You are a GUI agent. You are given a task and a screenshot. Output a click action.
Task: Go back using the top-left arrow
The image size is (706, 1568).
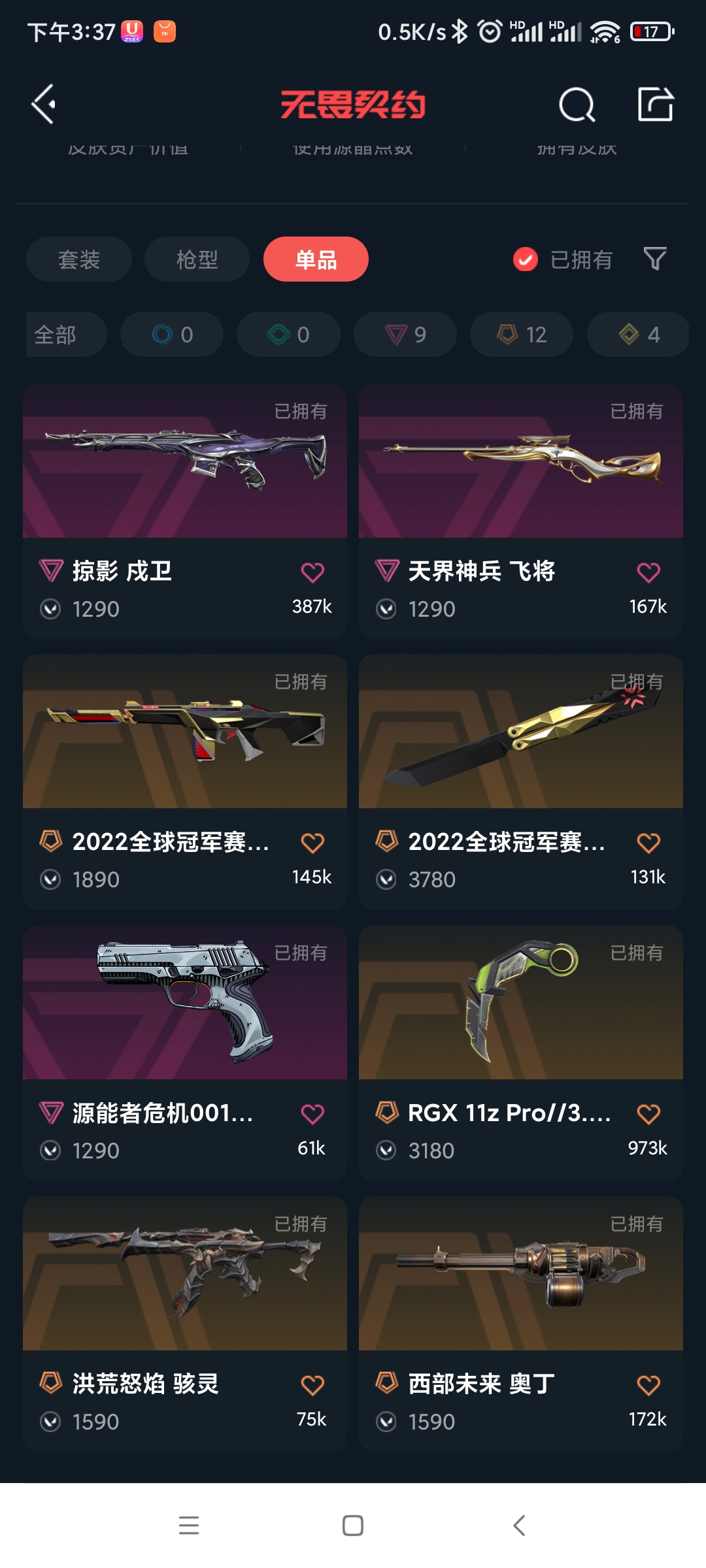[x=44, y=104]
